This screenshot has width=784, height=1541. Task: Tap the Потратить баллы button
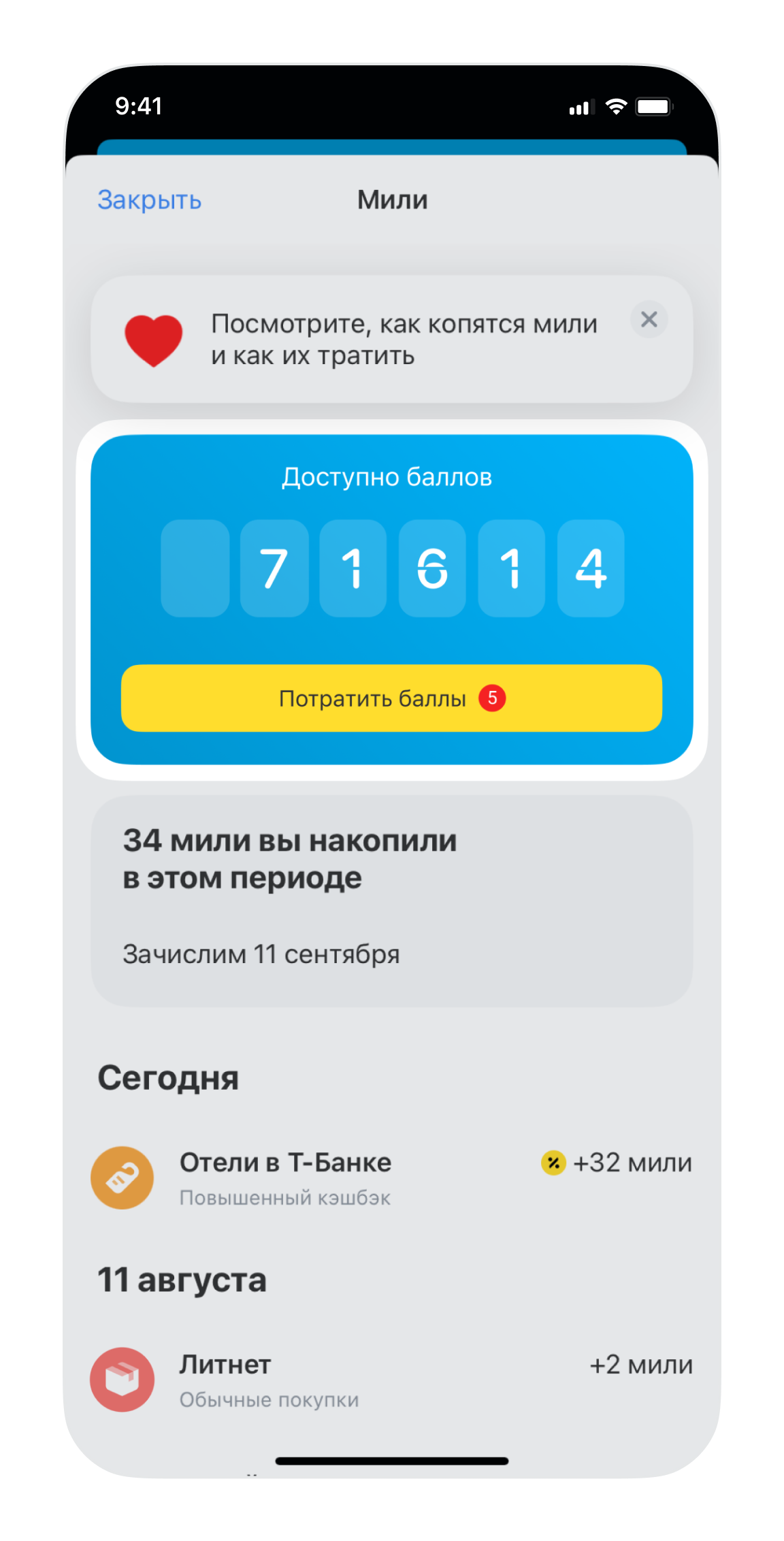pyautogui.click(x=391, y=698)
